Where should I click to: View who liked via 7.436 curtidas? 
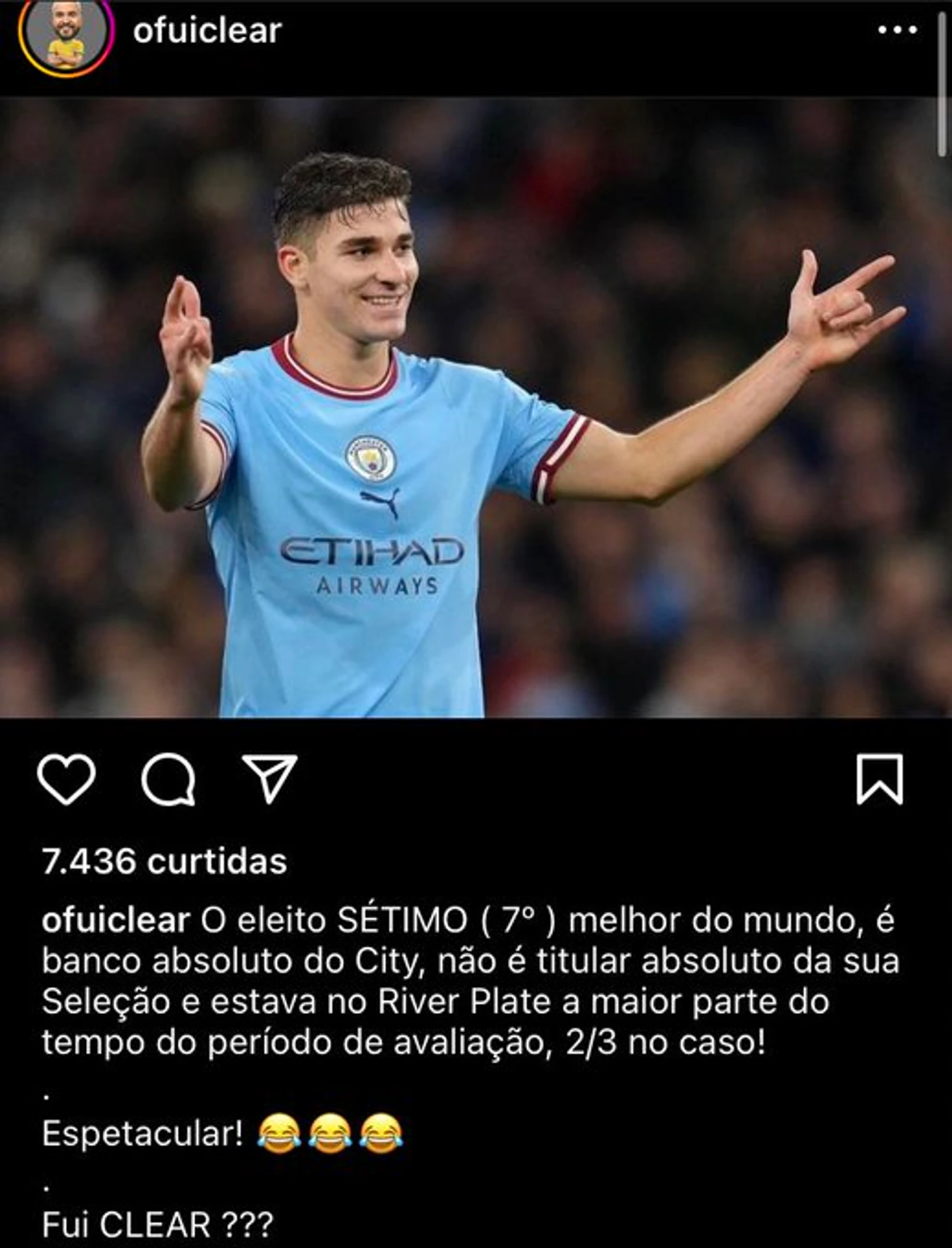click(x=164, y=861)
